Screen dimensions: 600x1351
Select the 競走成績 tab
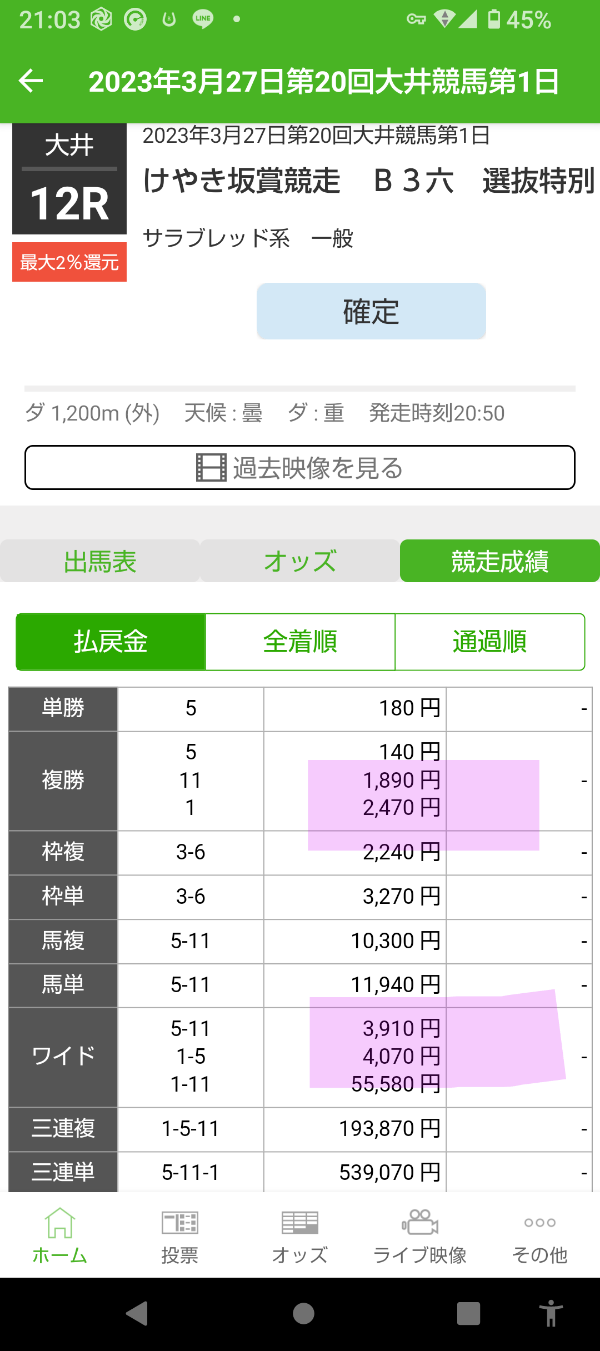[x=500, y=561]
